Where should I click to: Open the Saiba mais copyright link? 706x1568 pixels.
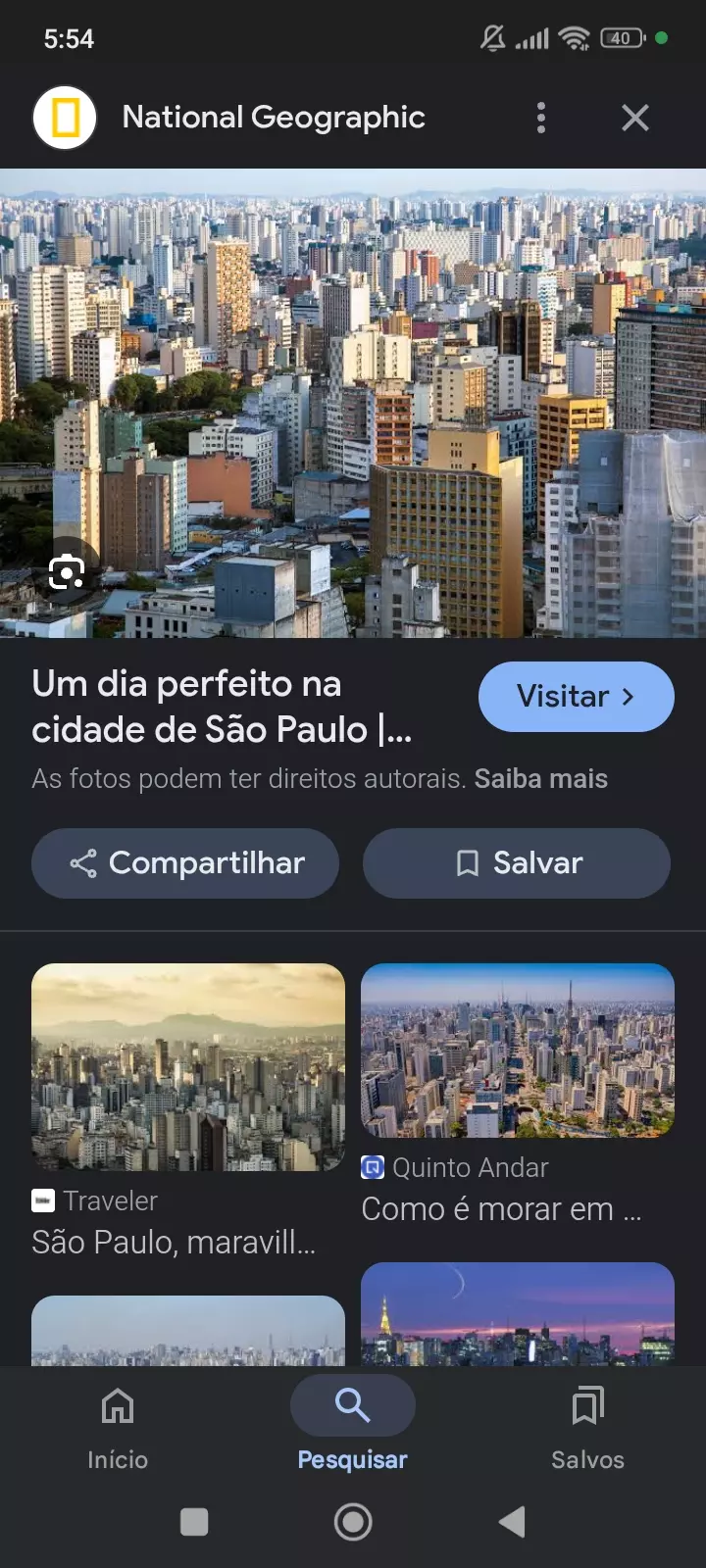coord(540,779)
